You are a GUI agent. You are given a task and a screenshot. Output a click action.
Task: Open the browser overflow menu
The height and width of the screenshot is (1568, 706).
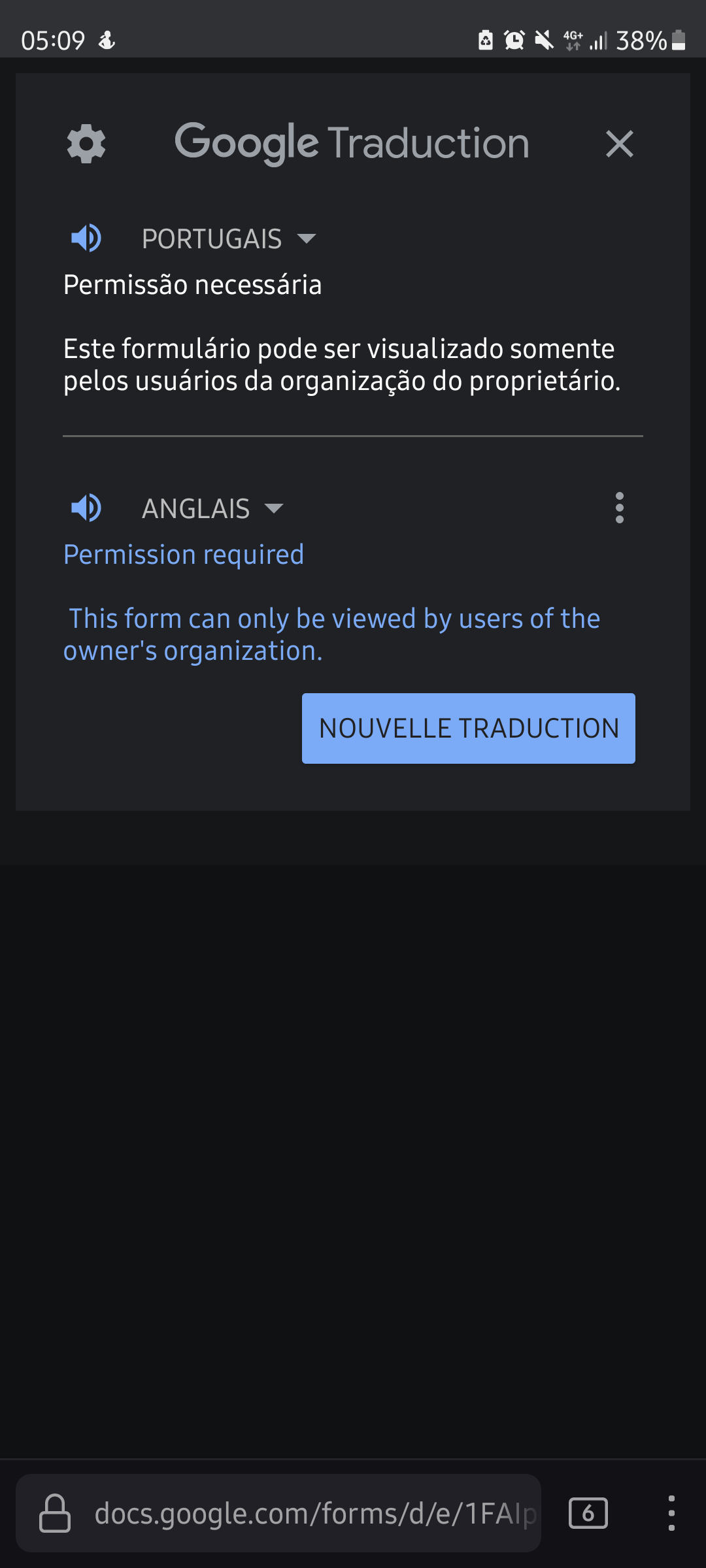pyautogui.click(x=671, y=1513)
